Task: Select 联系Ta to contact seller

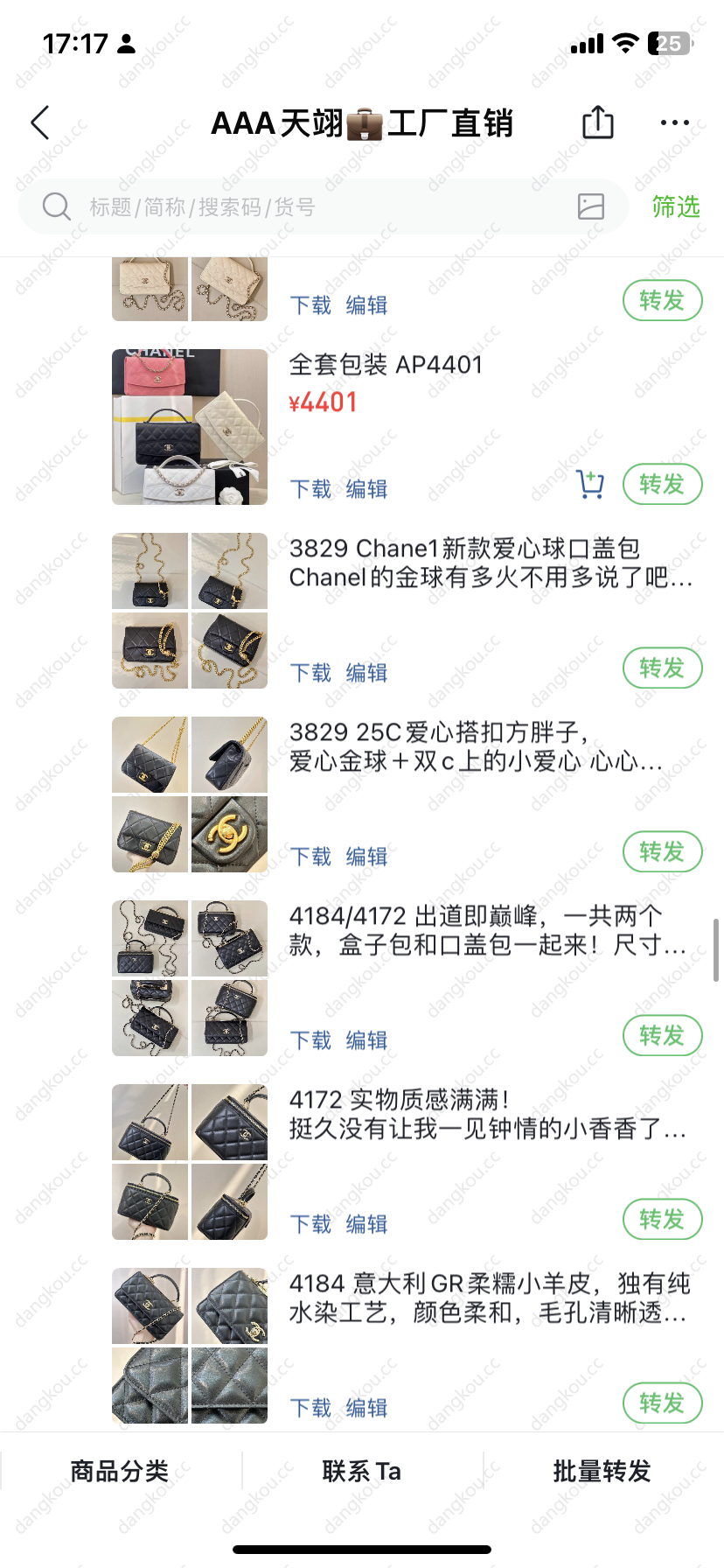Action: pyautogui.click(x=362, y=1471)
